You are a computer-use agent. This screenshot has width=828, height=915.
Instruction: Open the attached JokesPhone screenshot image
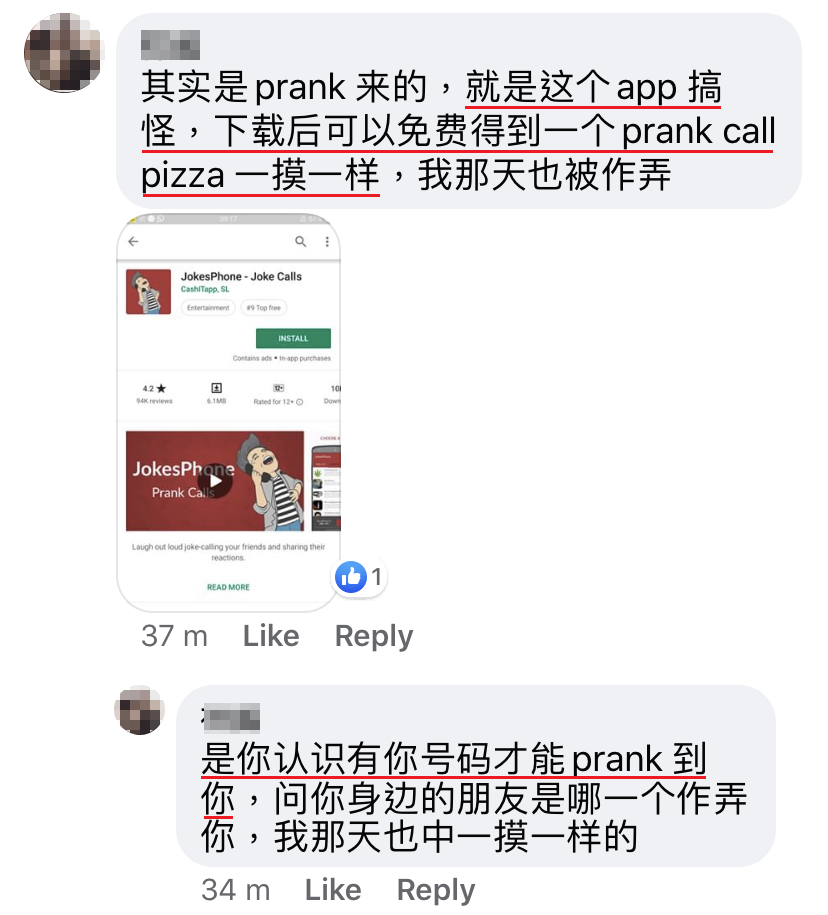(x=229, y=411)
